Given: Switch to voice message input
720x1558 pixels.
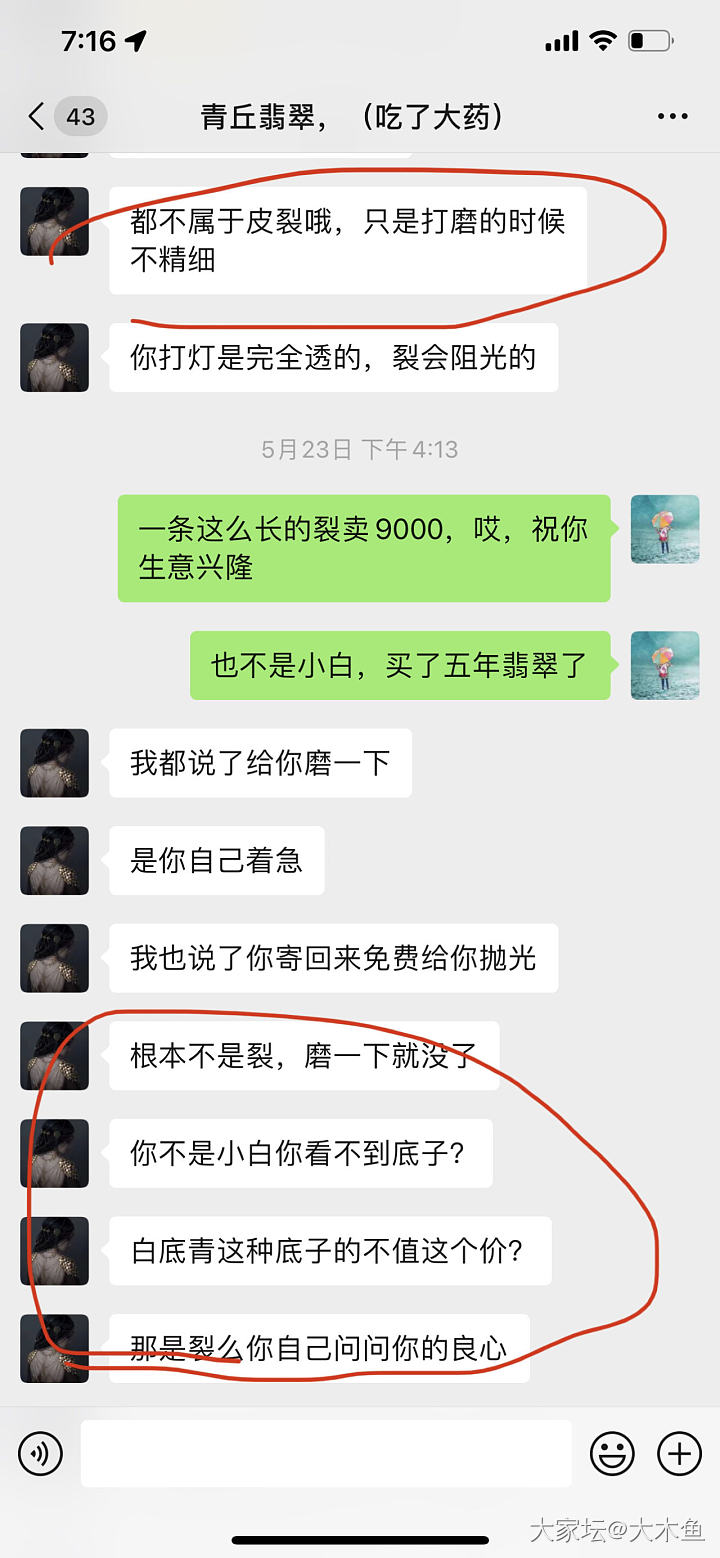Looking at the screenshot, I should pyautogui.click(x=40, y=1453).
